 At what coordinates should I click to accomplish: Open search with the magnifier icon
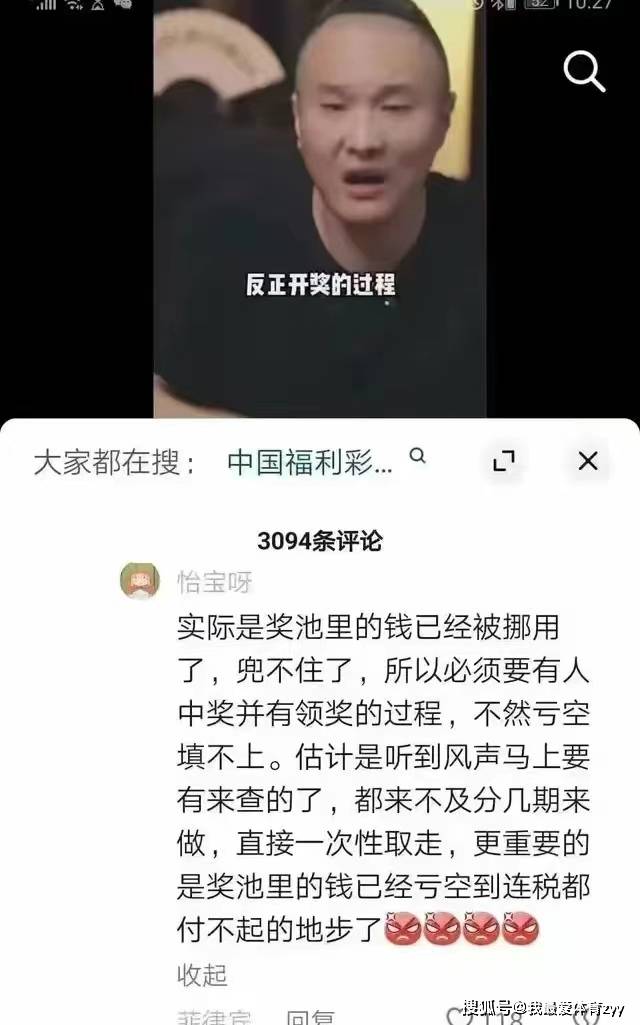tap(584, 72)
